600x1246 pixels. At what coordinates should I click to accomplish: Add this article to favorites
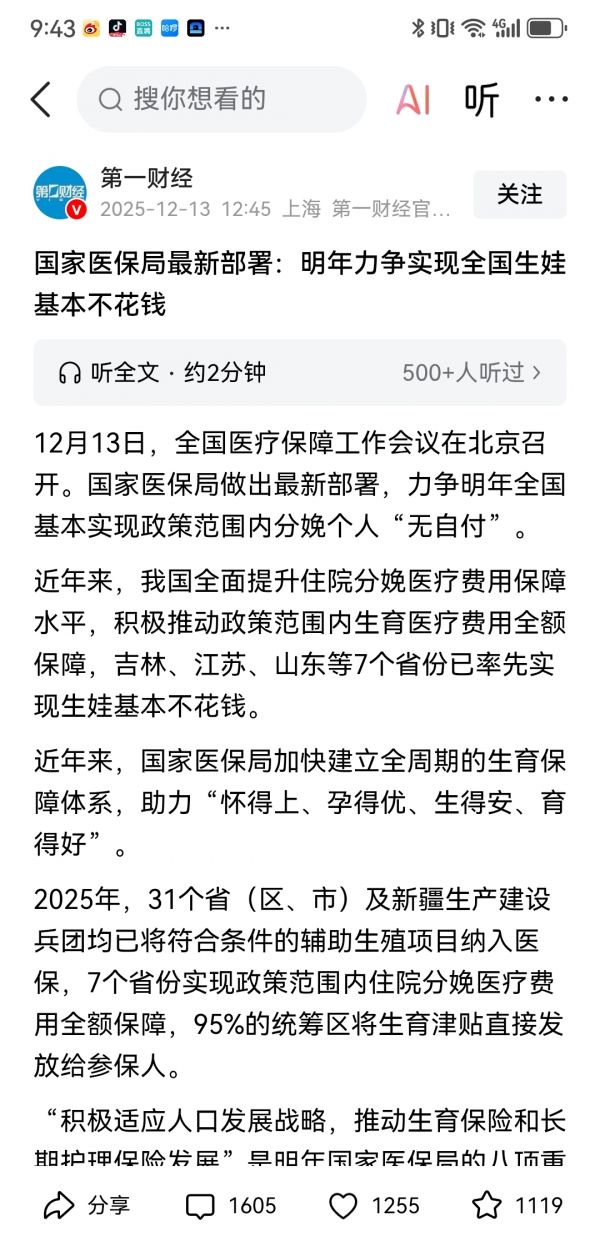coord(517,1205)
